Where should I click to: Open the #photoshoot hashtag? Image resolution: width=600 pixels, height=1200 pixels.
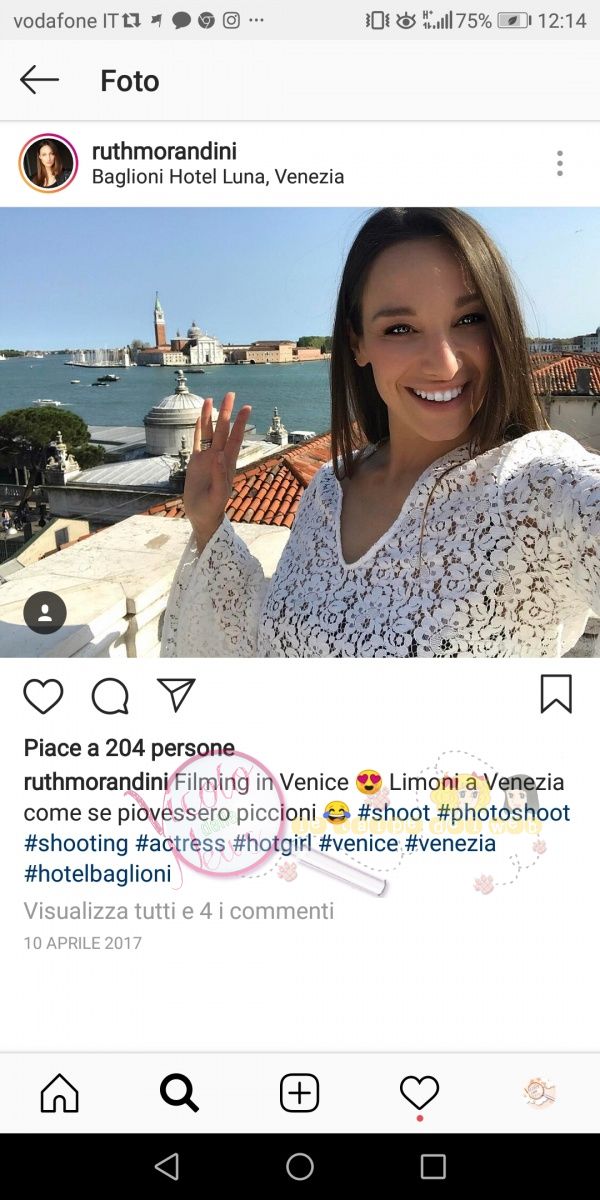click(x=503, y=813)
